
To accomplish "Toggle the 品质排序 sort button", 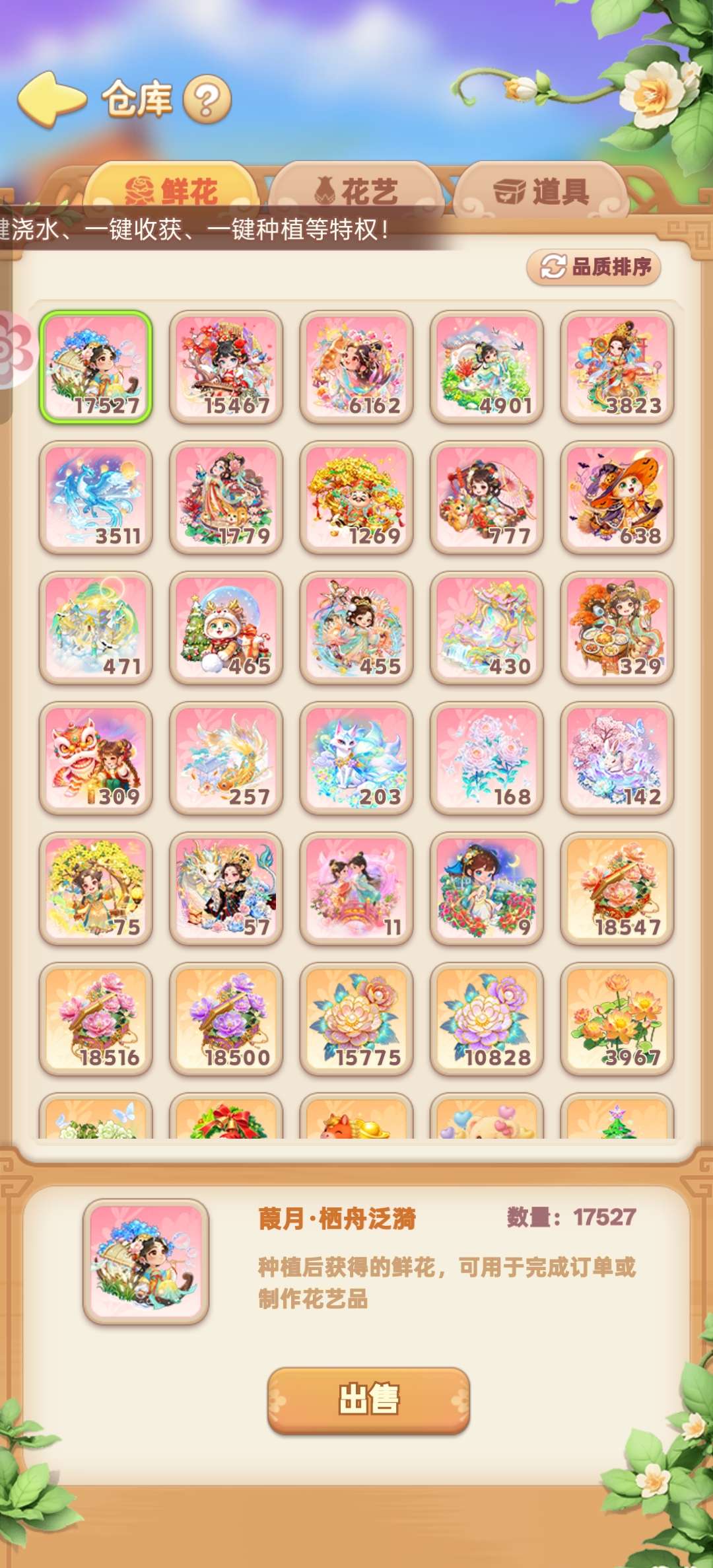I will point(594,267).
